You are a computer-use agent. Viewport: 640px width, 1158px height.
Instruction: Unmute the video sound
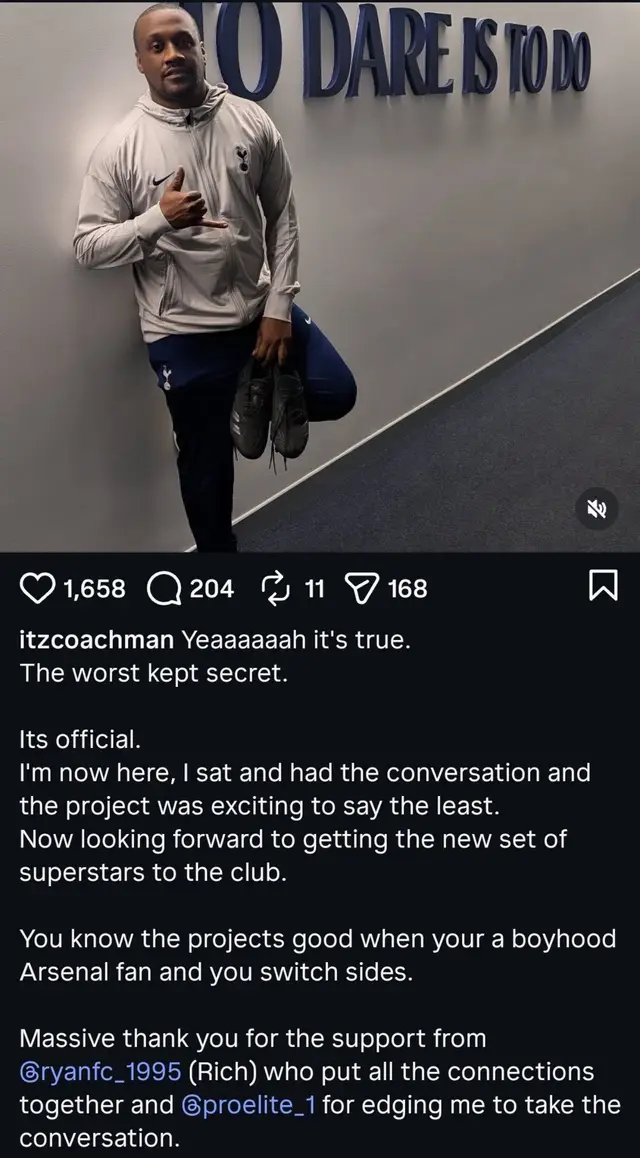[597, 509]
